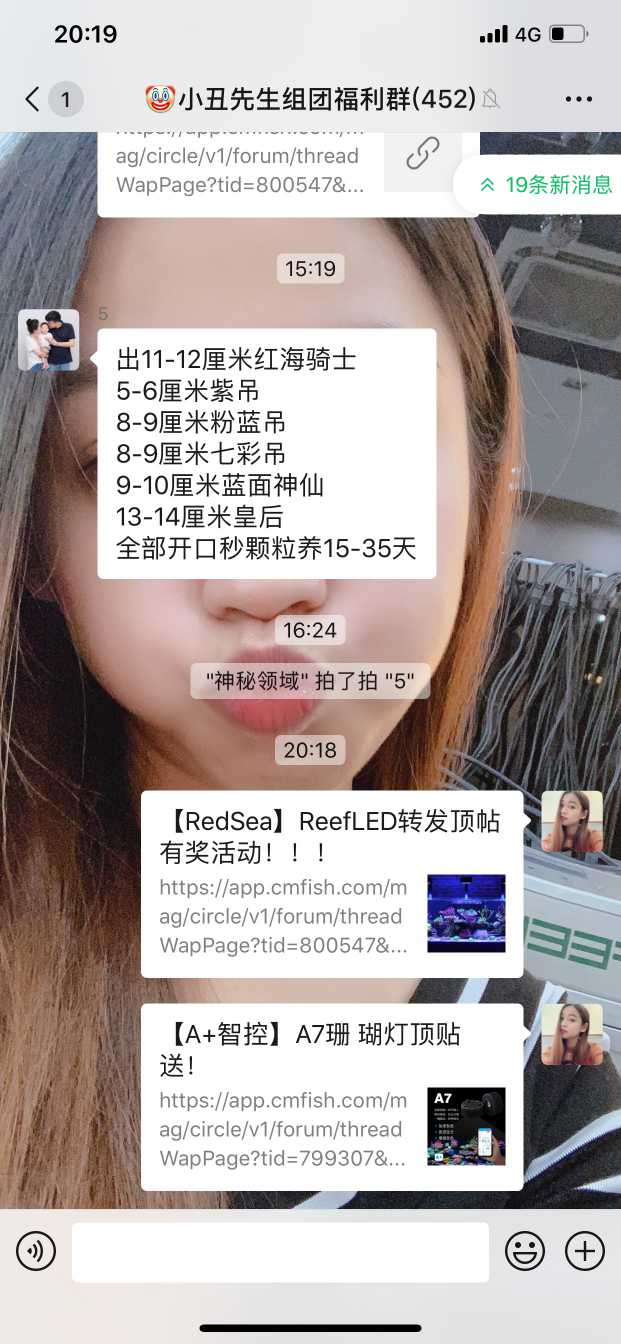This screenshot has width=621, height=1344.
Task: View profile of sender named 5
Action: click(x=48, y=340)
